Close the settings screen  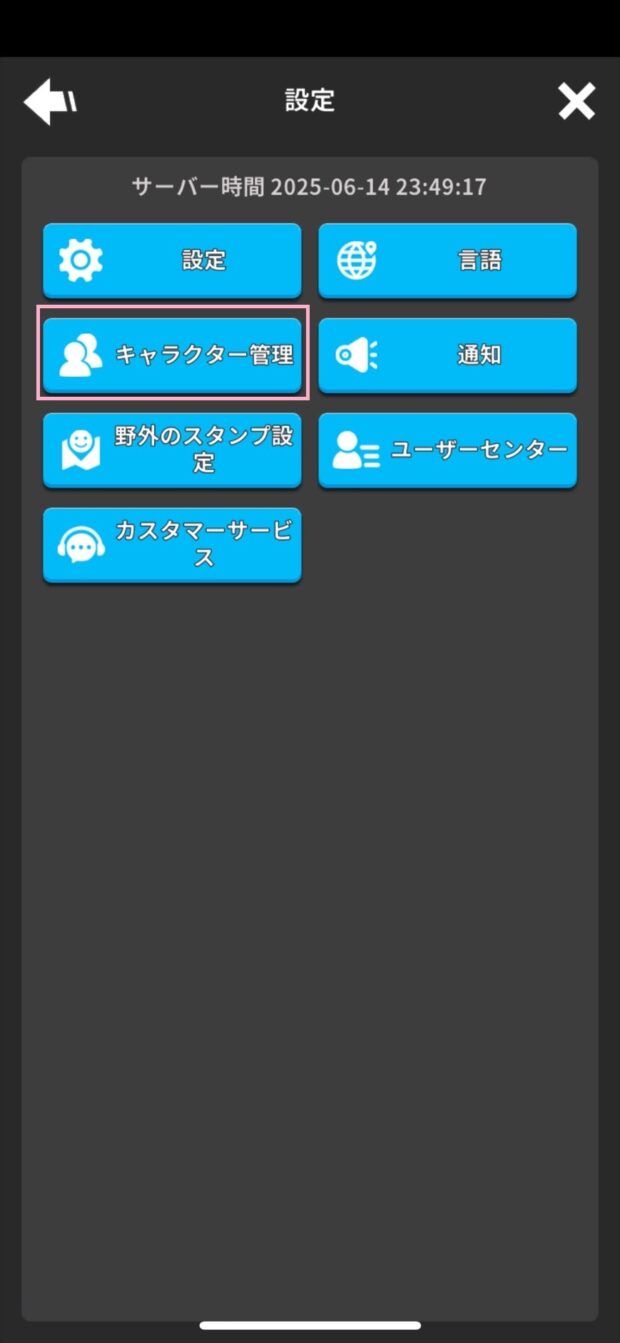576,101
